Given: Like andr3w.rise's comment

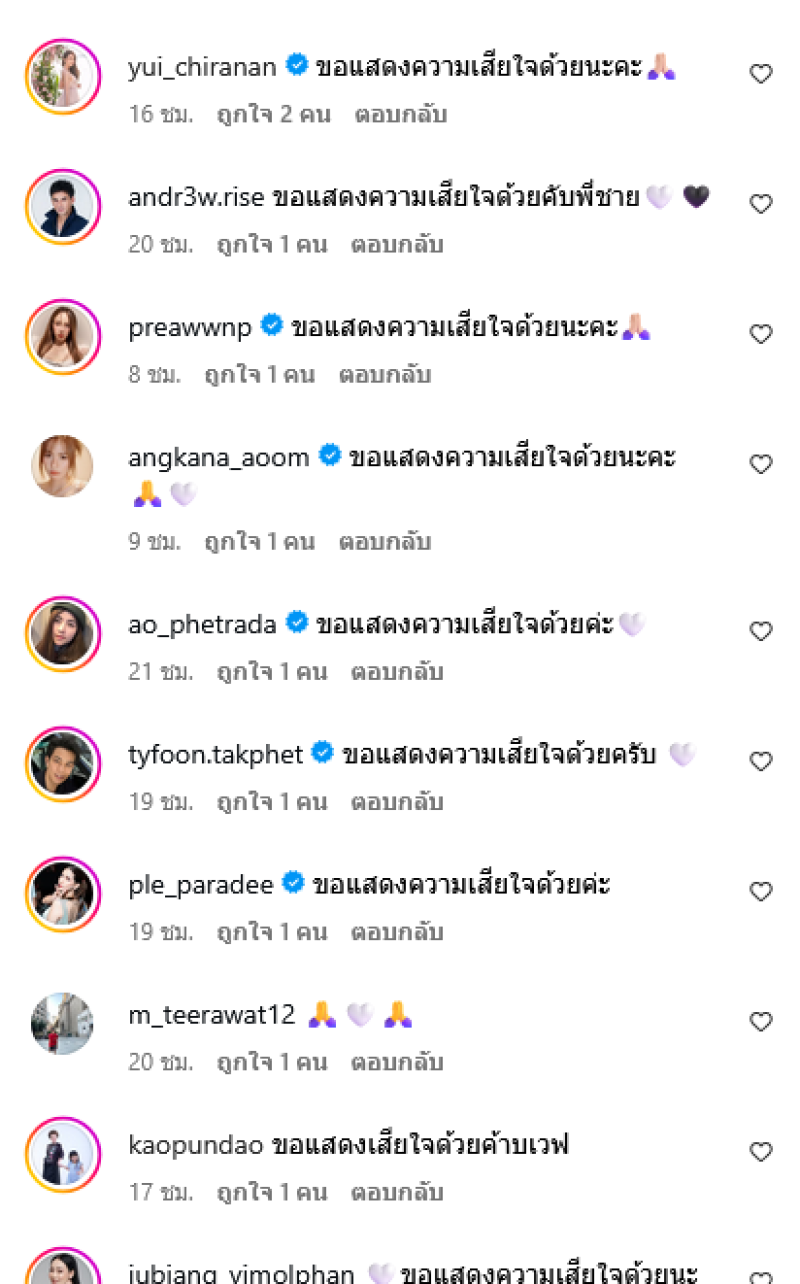Looking at the screenshot, I should pyautogui.click(x=761, y=204).
